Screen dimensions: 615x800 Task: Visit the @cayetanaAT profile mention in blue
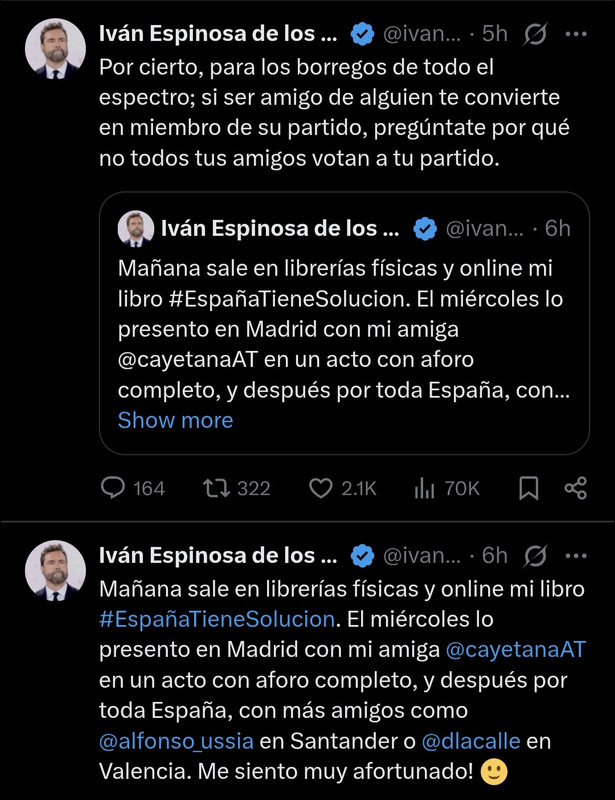515,650
